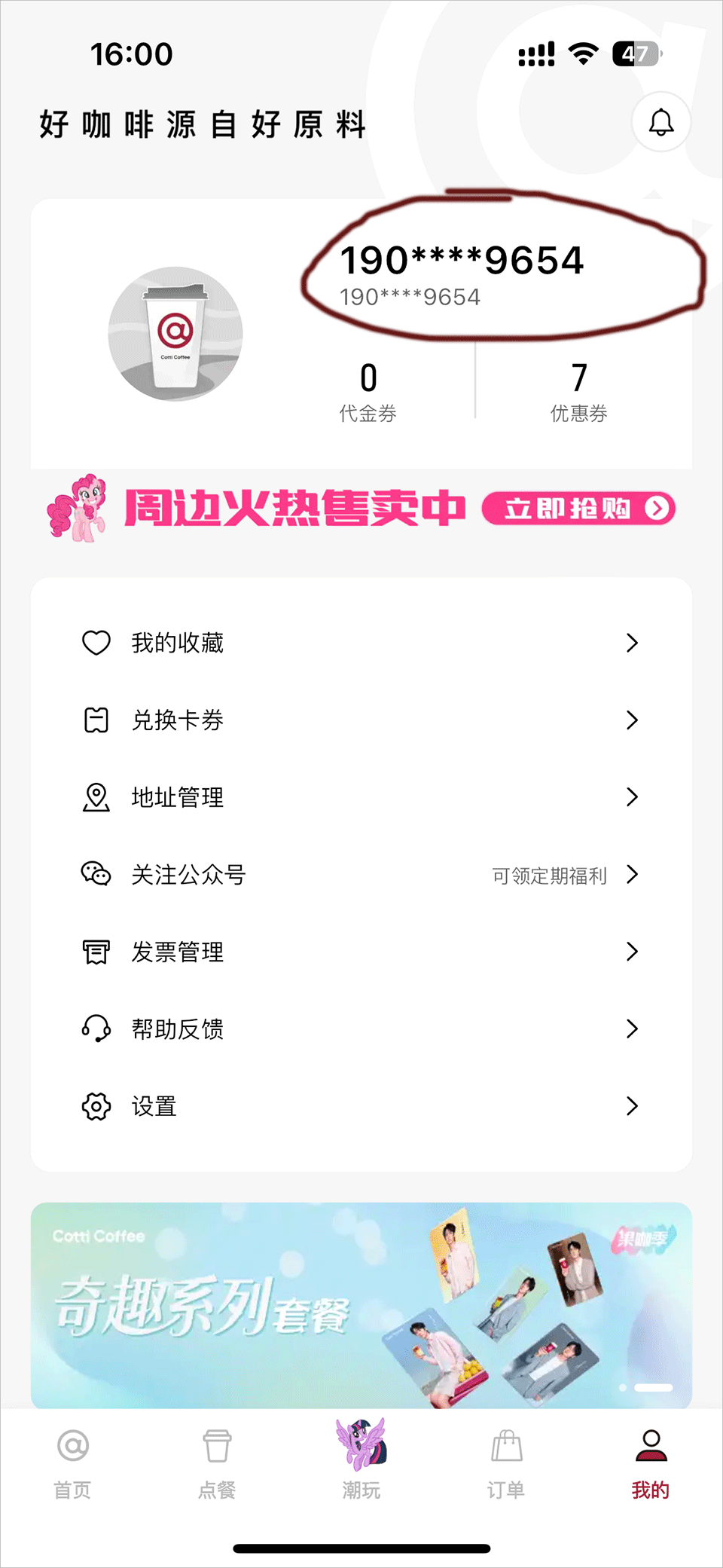The width and height of the screenshot is (723, 1568).
Task: Open 我的收藏 favorites
Action: tap(360, 643)
